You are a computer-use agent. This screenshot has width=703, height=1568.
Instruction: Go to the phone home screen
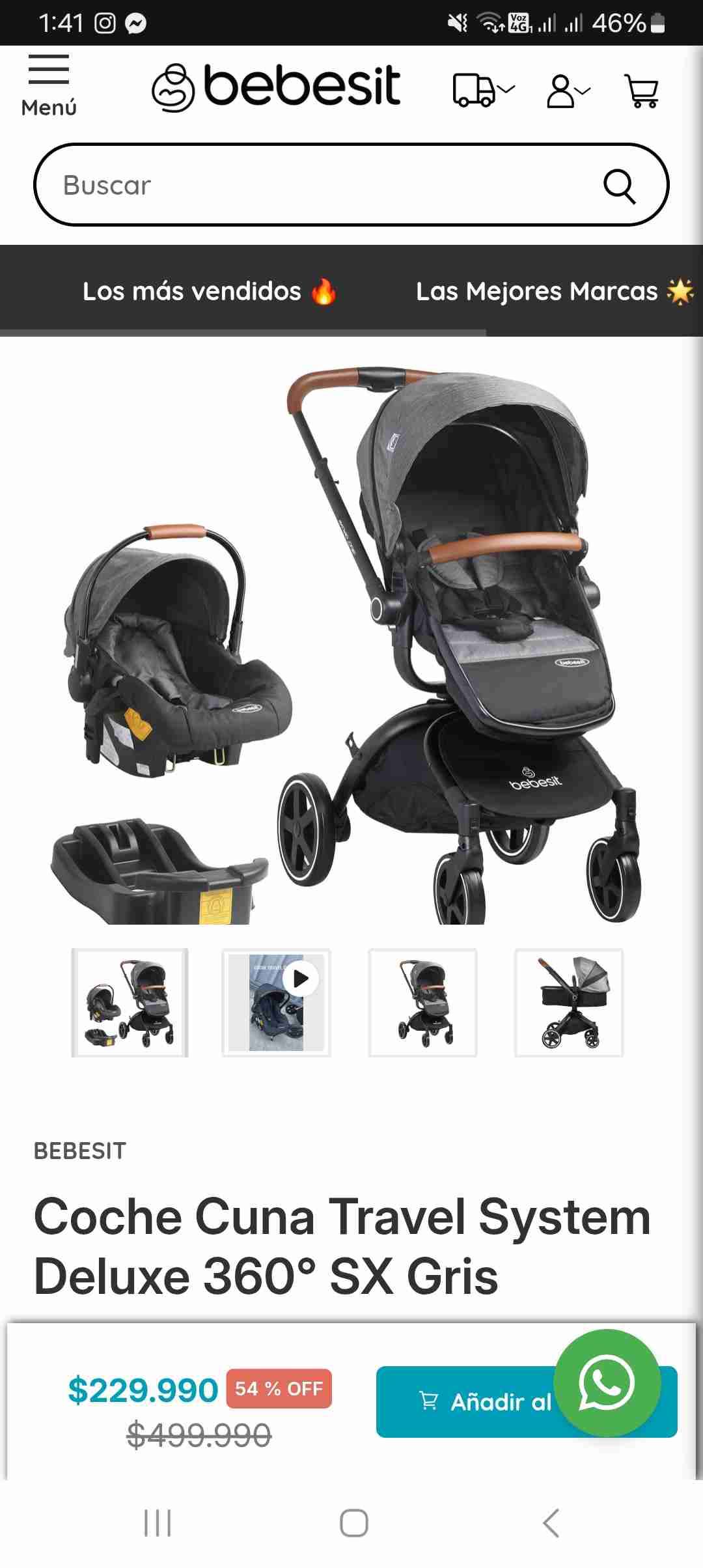point(353,1523)
